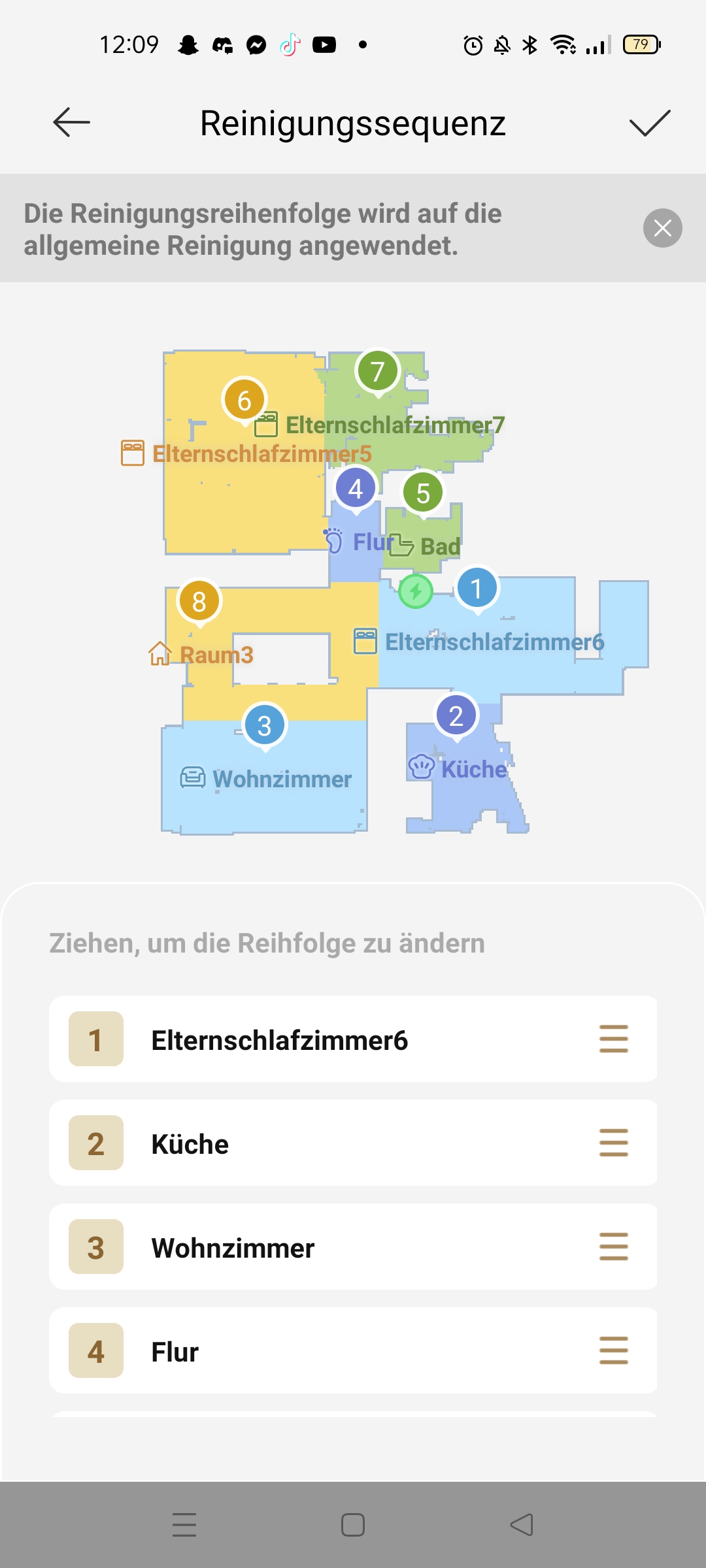Tap the drag handle next to Wohnzimmer

tap(613, 1247)
